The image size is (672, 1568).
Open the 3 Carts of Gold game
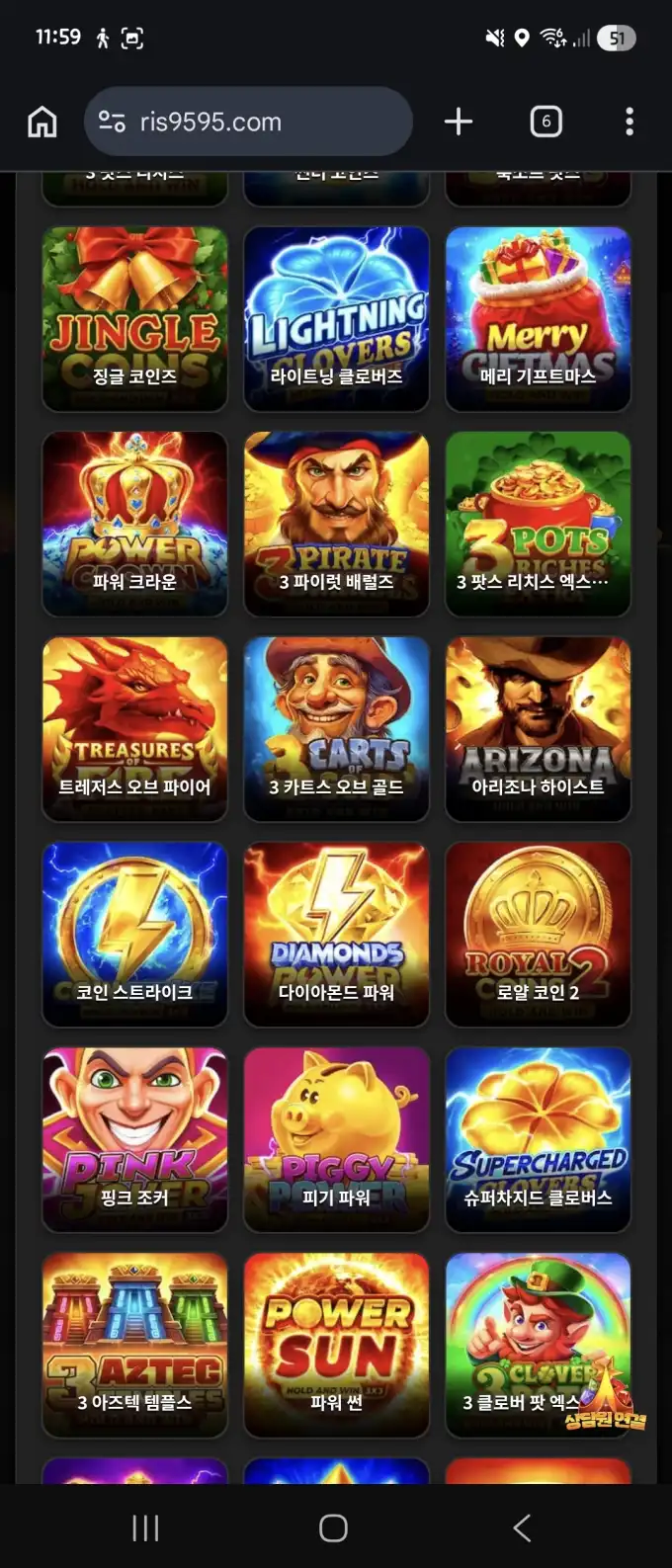tap(336, 729)
